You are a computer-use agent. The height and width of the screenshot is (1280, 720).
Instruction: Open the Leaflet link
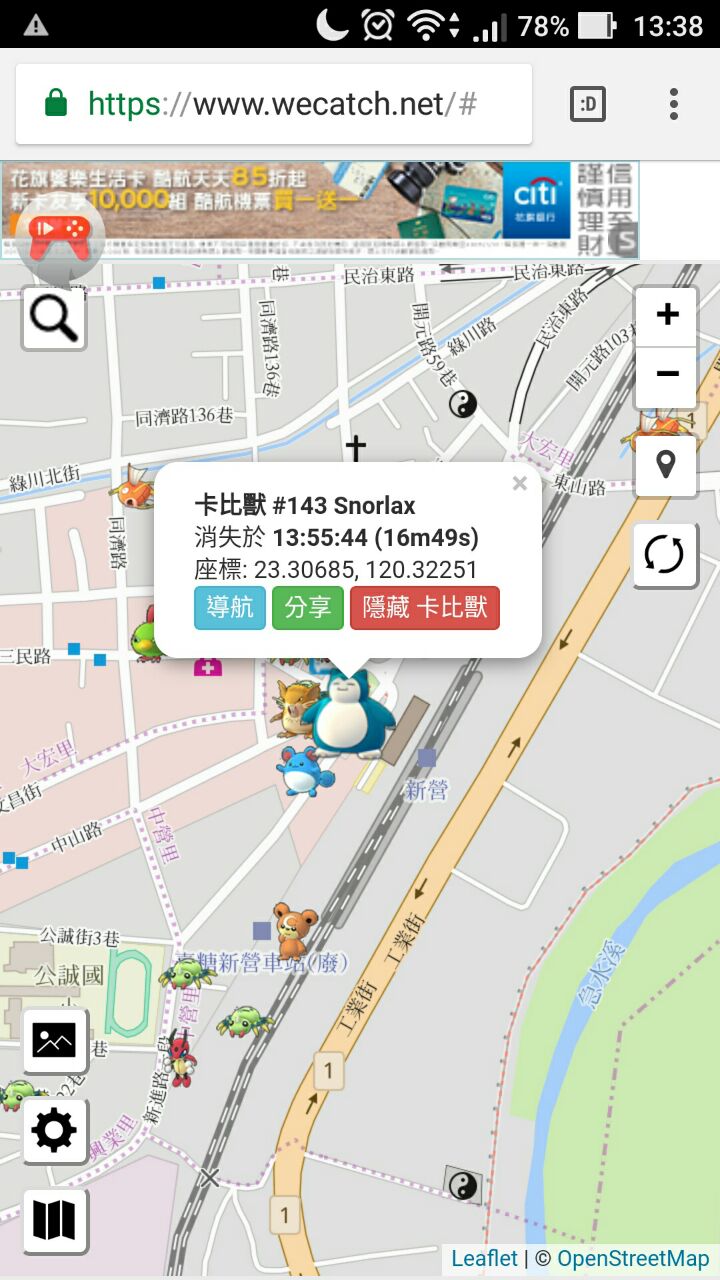tap(485, 1258)
